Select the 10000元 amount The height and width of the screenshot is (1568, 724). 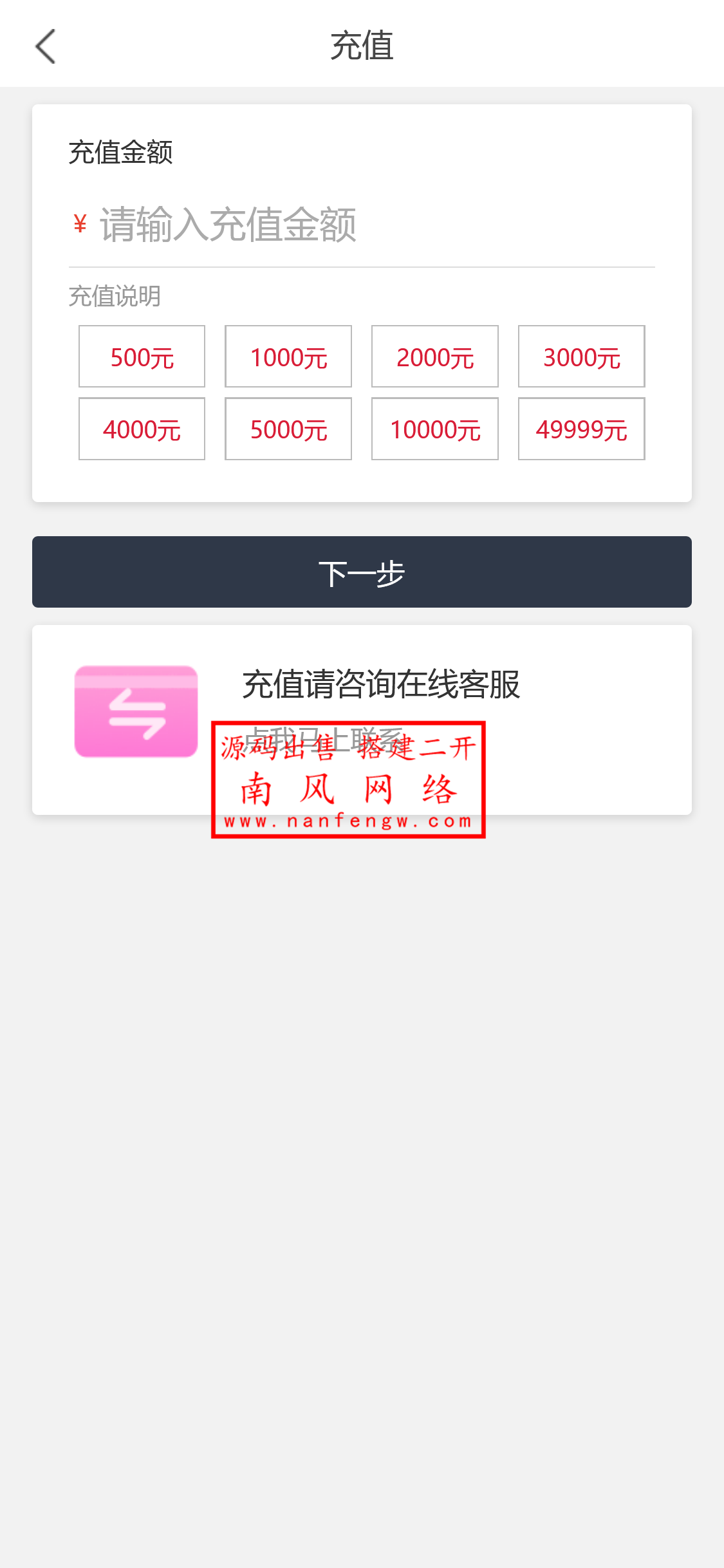click(435, 429)
